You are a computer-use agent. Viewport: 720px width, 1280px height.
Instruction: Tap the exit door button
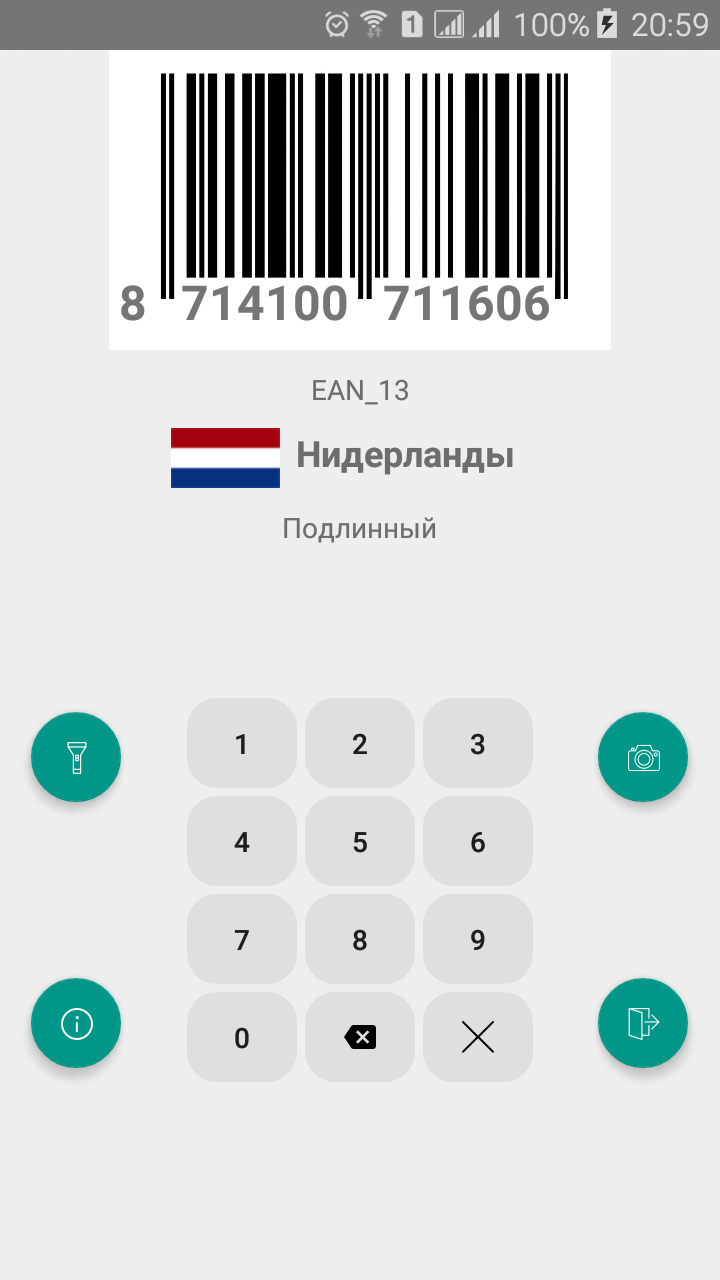[643, 1023]
